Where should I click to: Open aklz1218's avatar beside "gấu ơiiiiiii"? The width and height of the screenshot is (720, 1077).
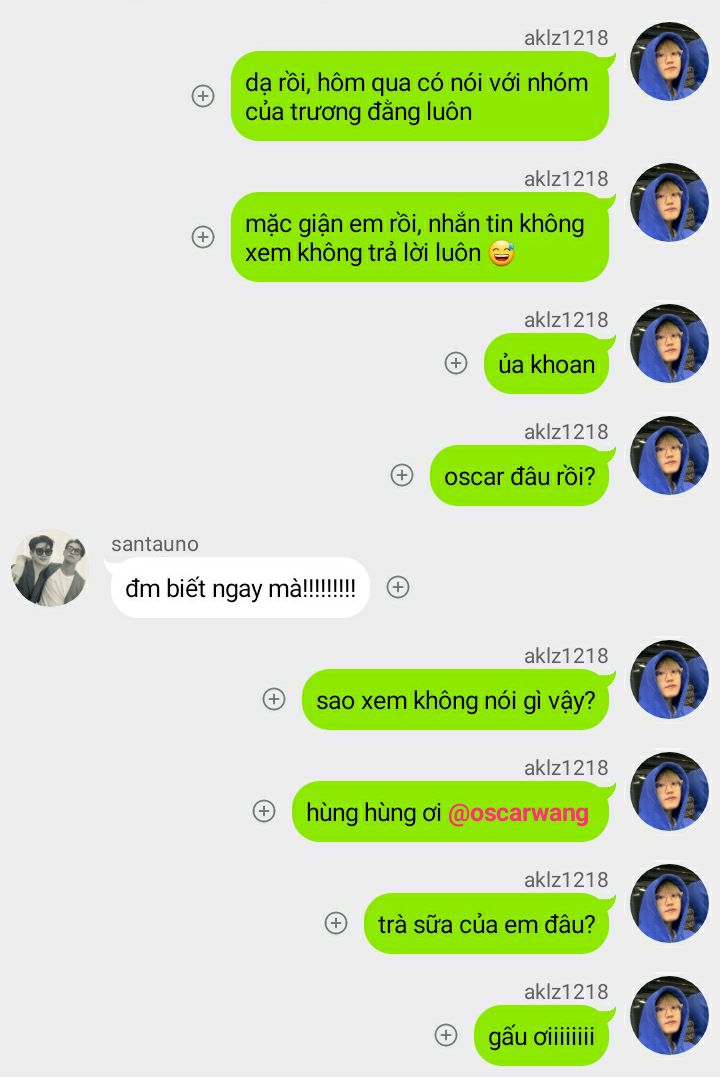click(669, 1015)
